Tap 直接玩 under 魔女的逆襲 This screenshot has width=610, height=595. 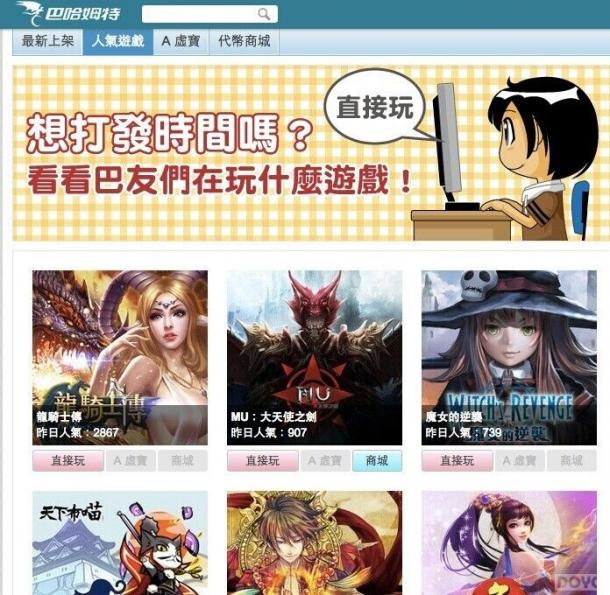[x=457, y=461]
